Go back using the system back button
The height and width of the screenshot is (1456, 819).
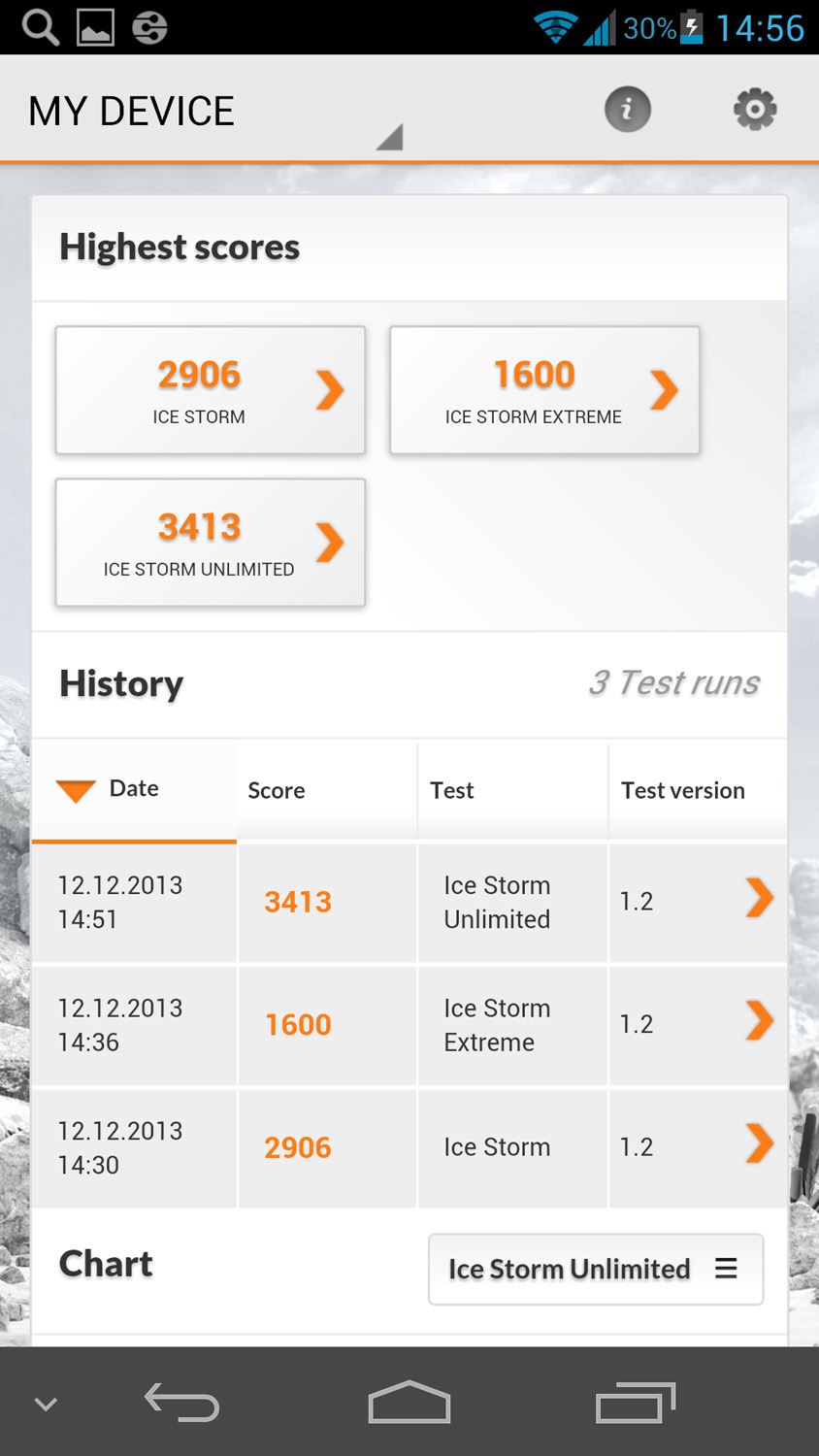pyautogui.click(x=182, y=1404)
